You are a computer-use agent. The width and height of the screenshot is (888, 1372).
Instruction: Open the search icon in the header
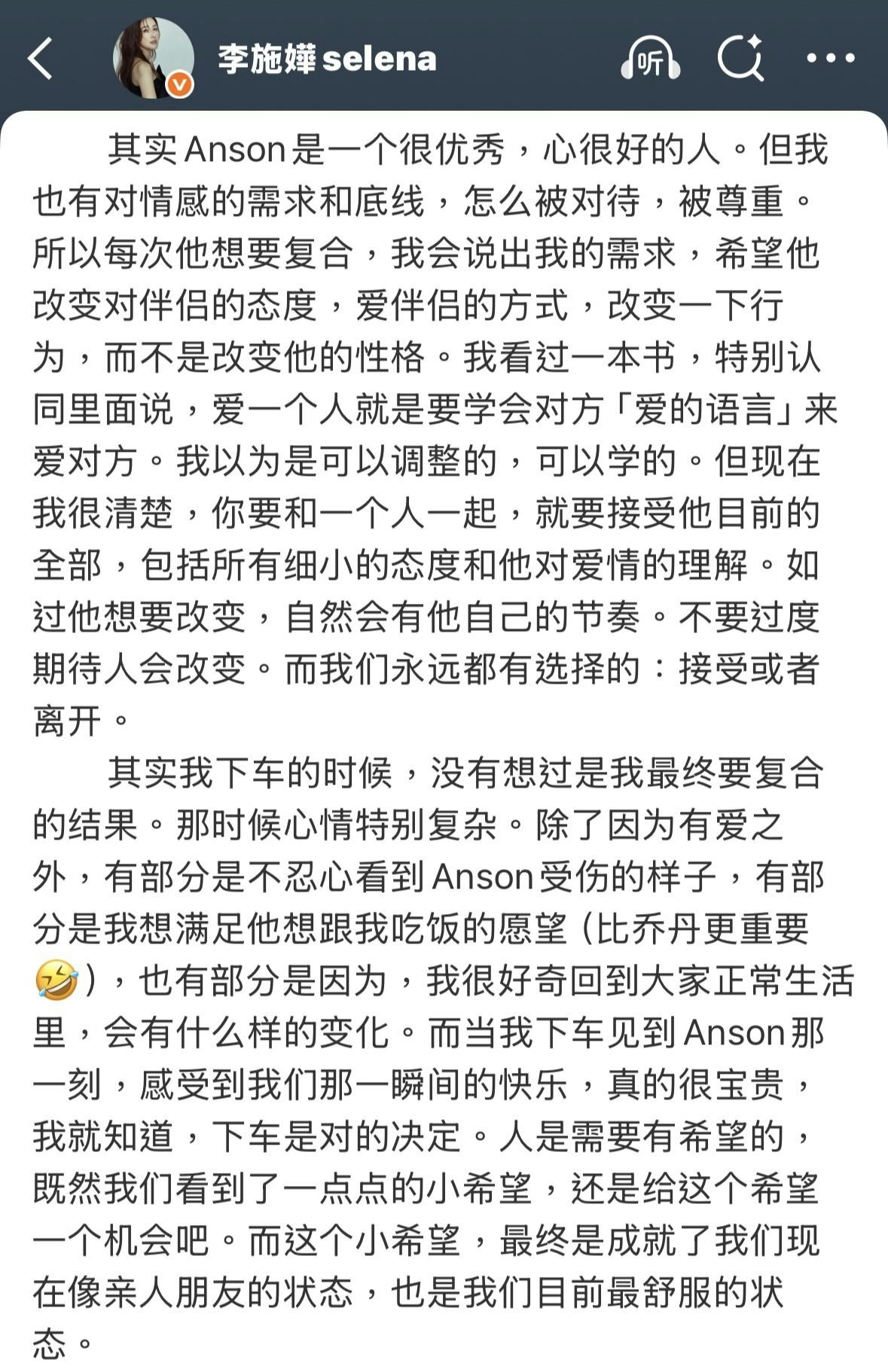pos(740,58)
